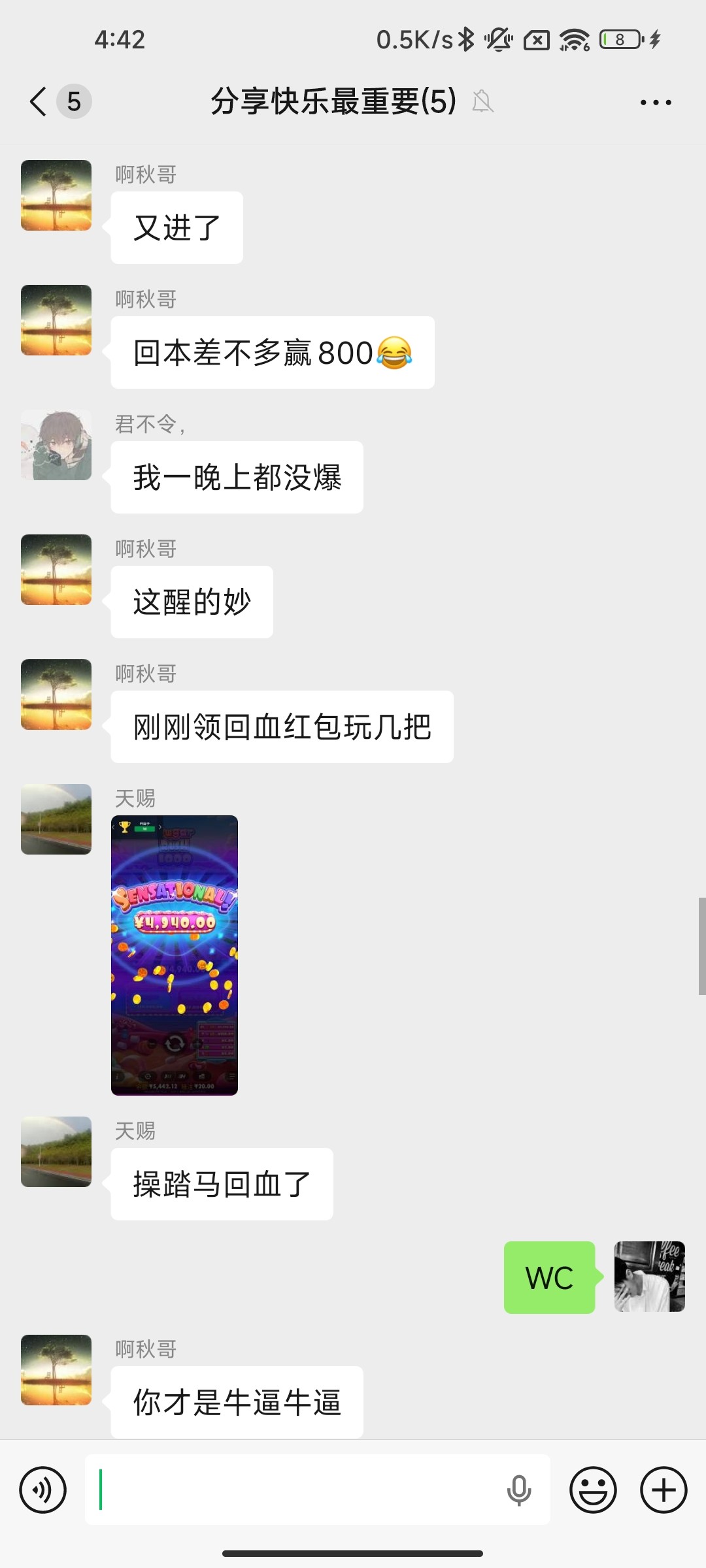
Task: Open the plus attachments menu
Action: click(664, 1490)
